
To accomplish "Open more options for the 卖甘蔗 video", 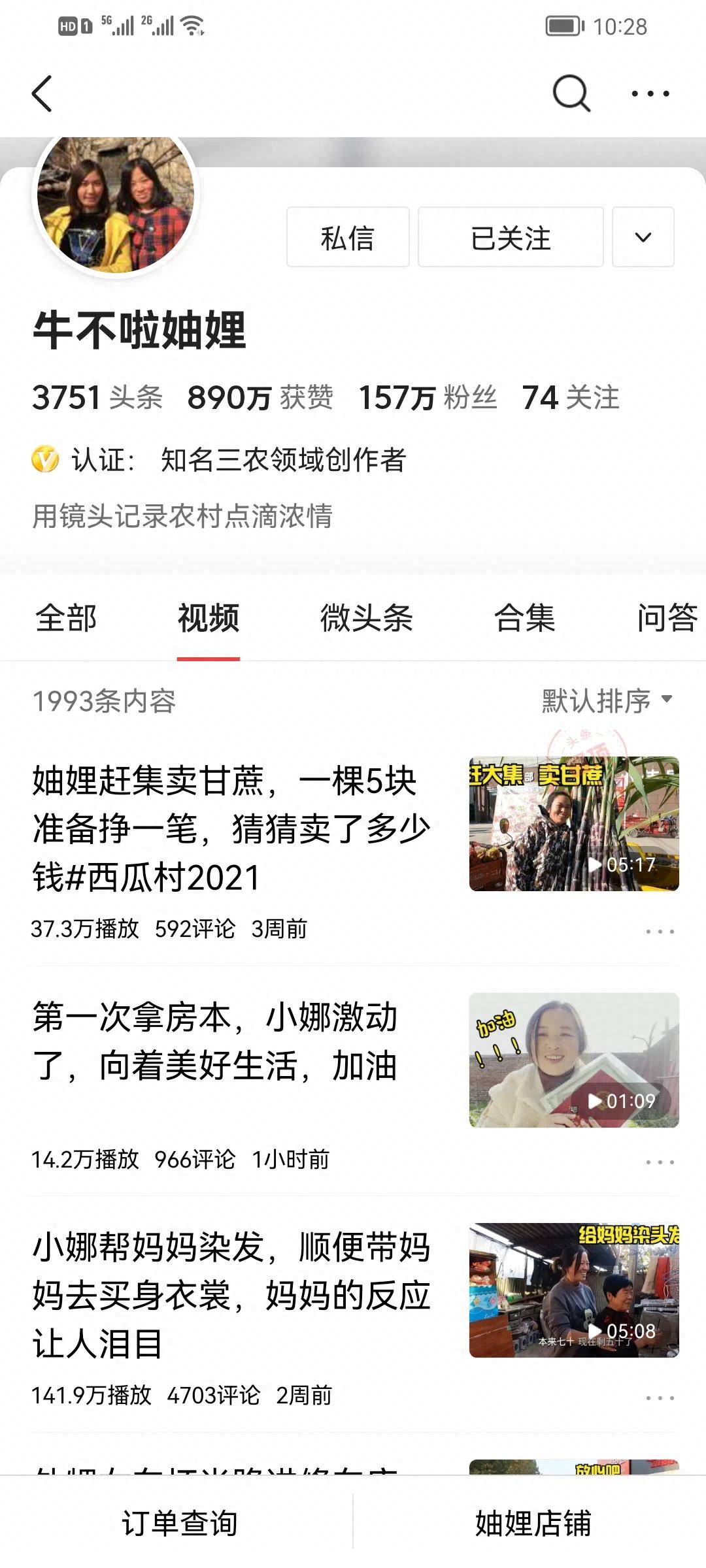I will [659, 932].
